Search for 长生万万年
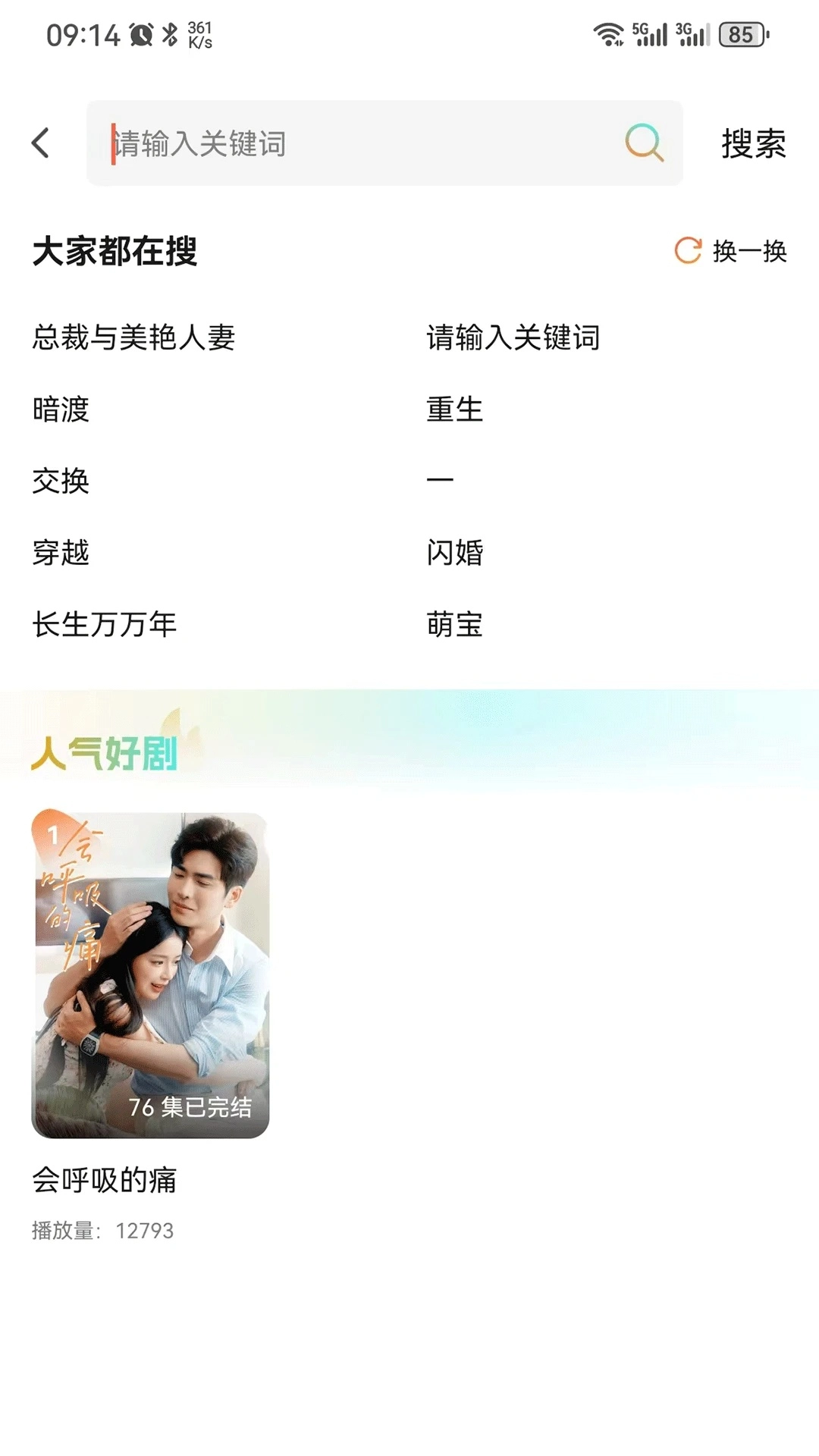The height and width of the screenshot is (1456, 819). tap(104, 625)
